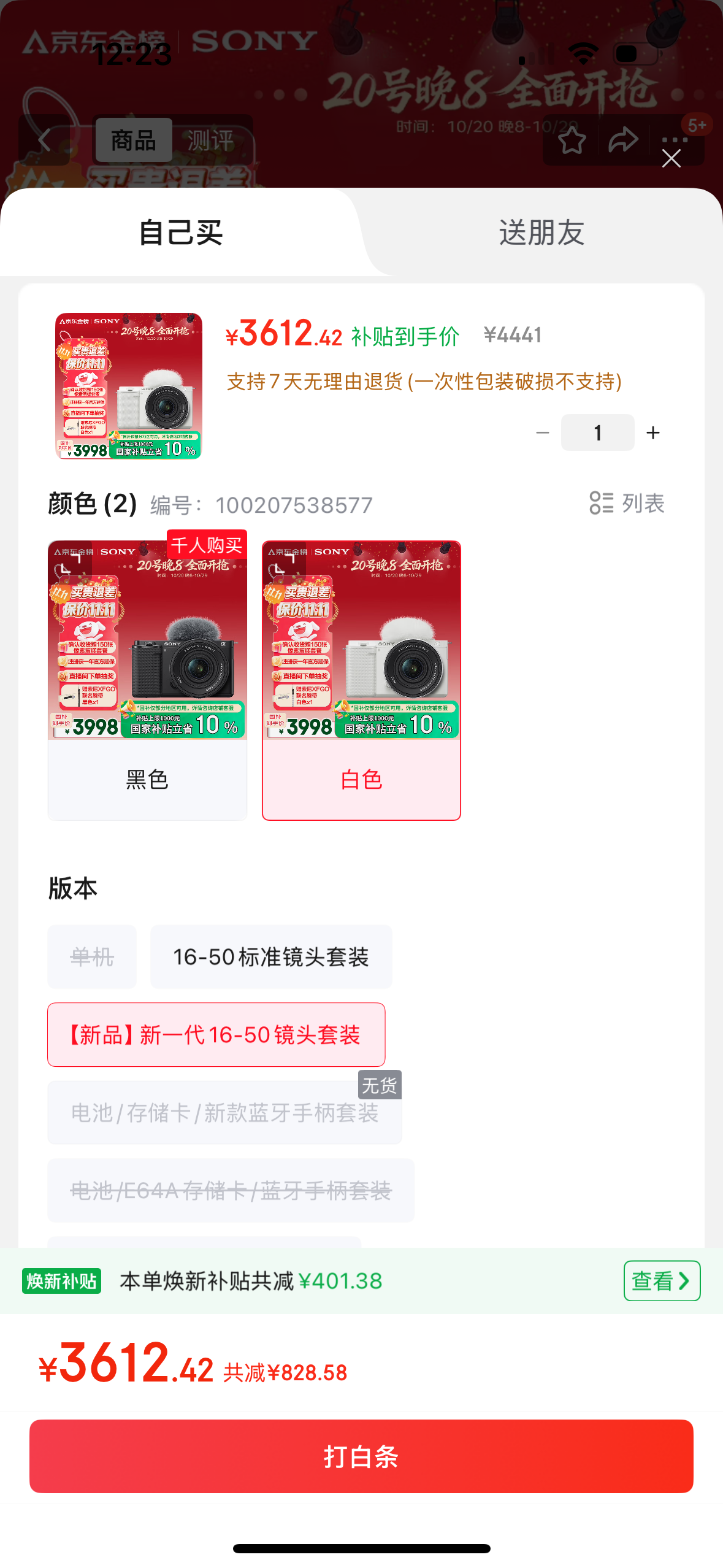View 焕新补贴 details via 查看

[x=662, y=1281]
